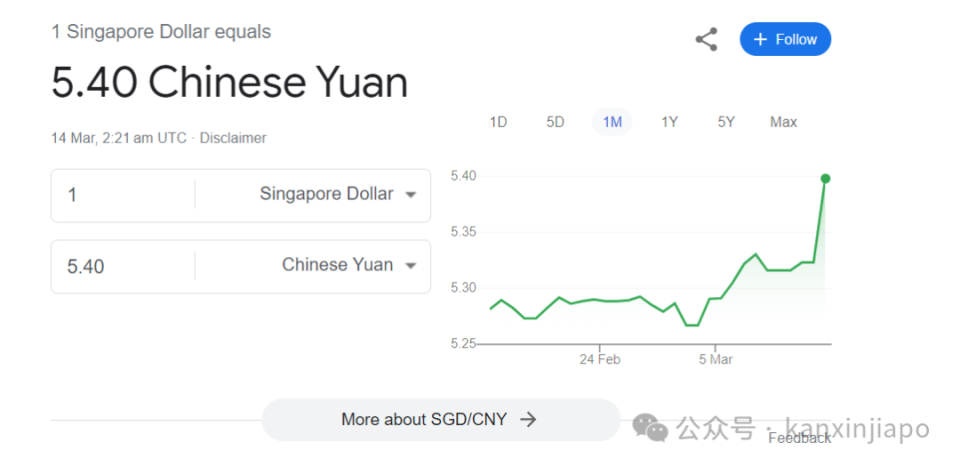The height and width of the screenshot is (466, 960).
Task: Share this exchange rate
Action: click(x=706, y=40)
